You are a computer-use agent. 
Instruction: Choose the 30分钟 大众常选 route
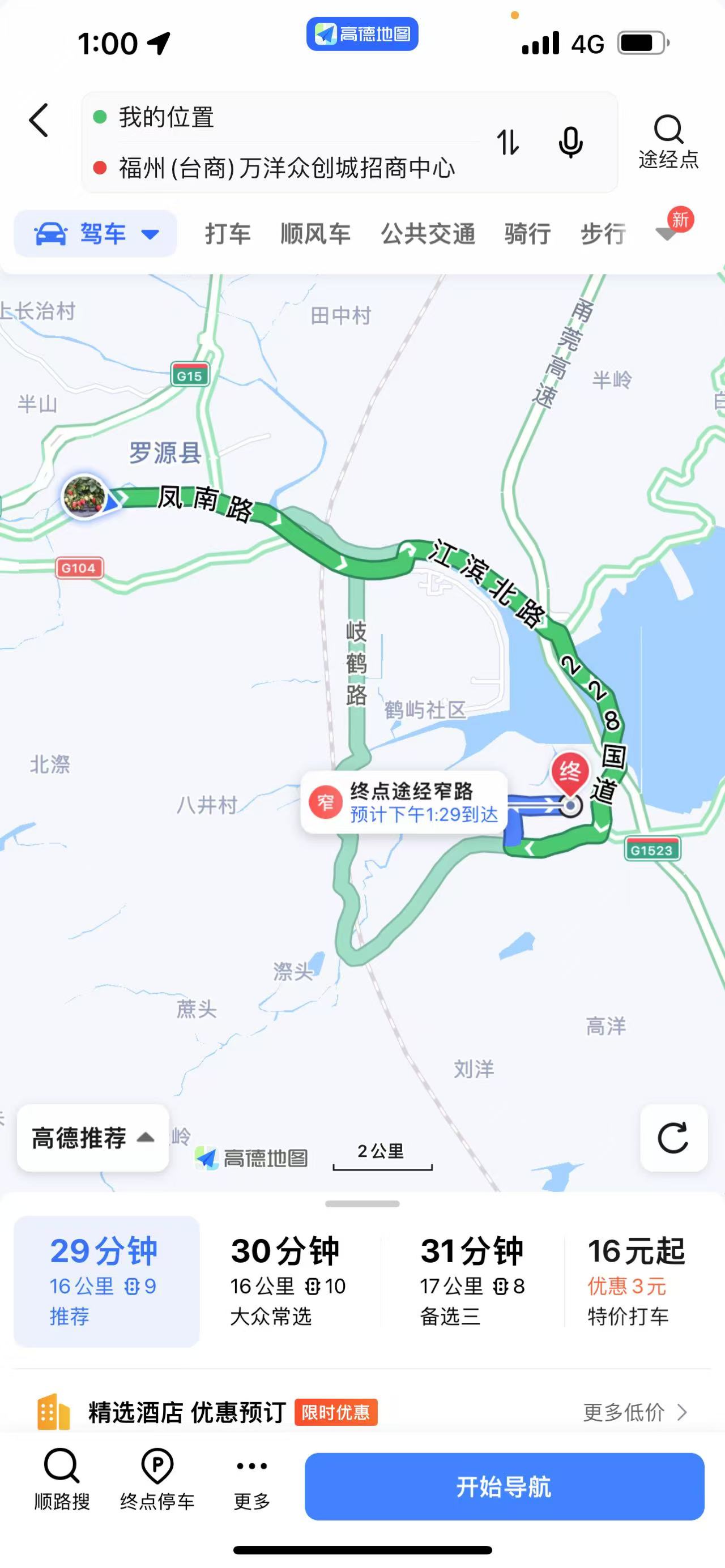click(x=287, y=1281)
